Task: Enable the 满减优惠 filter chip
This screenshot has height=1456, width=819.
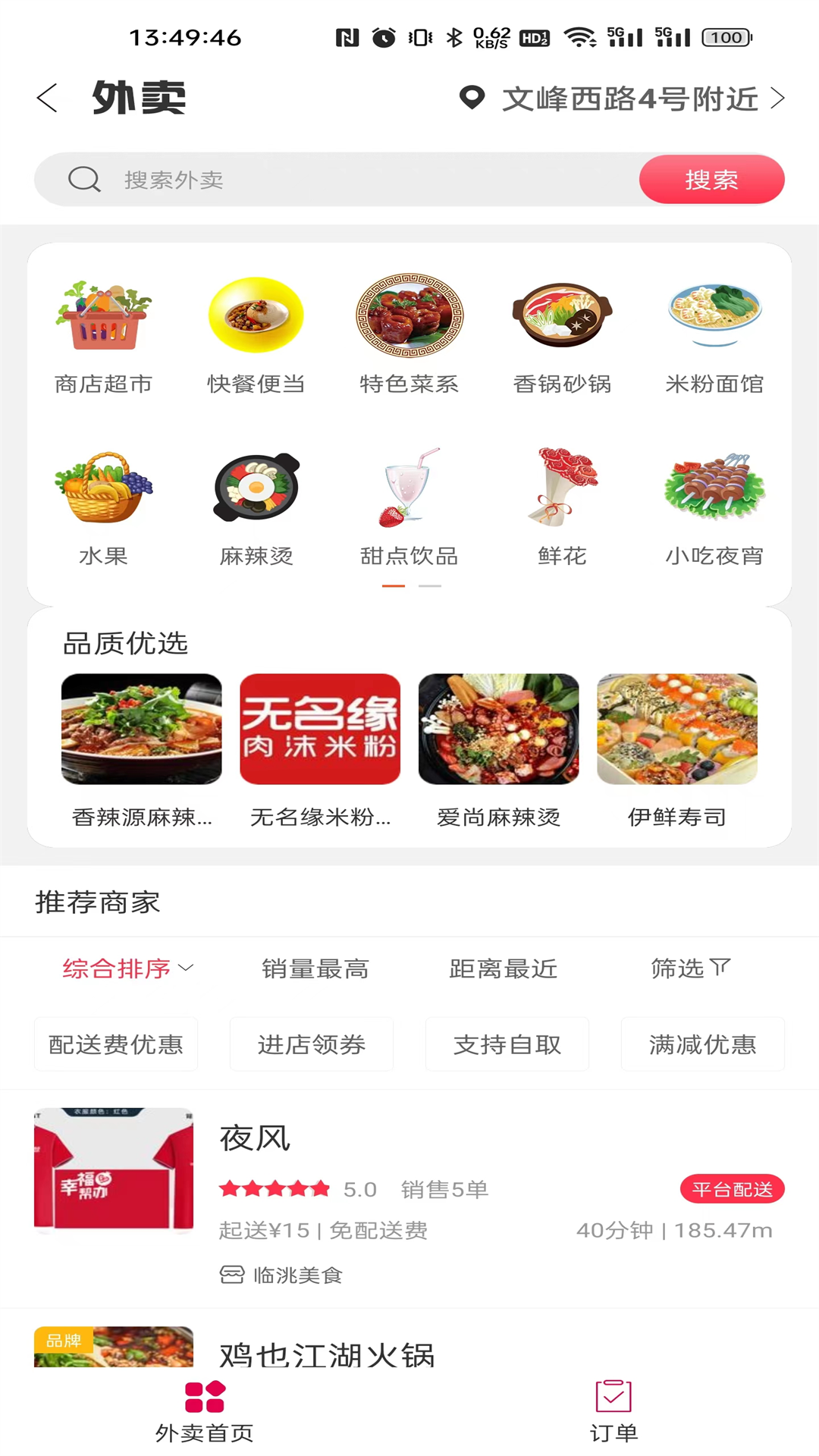Action: click(702, 1044)
